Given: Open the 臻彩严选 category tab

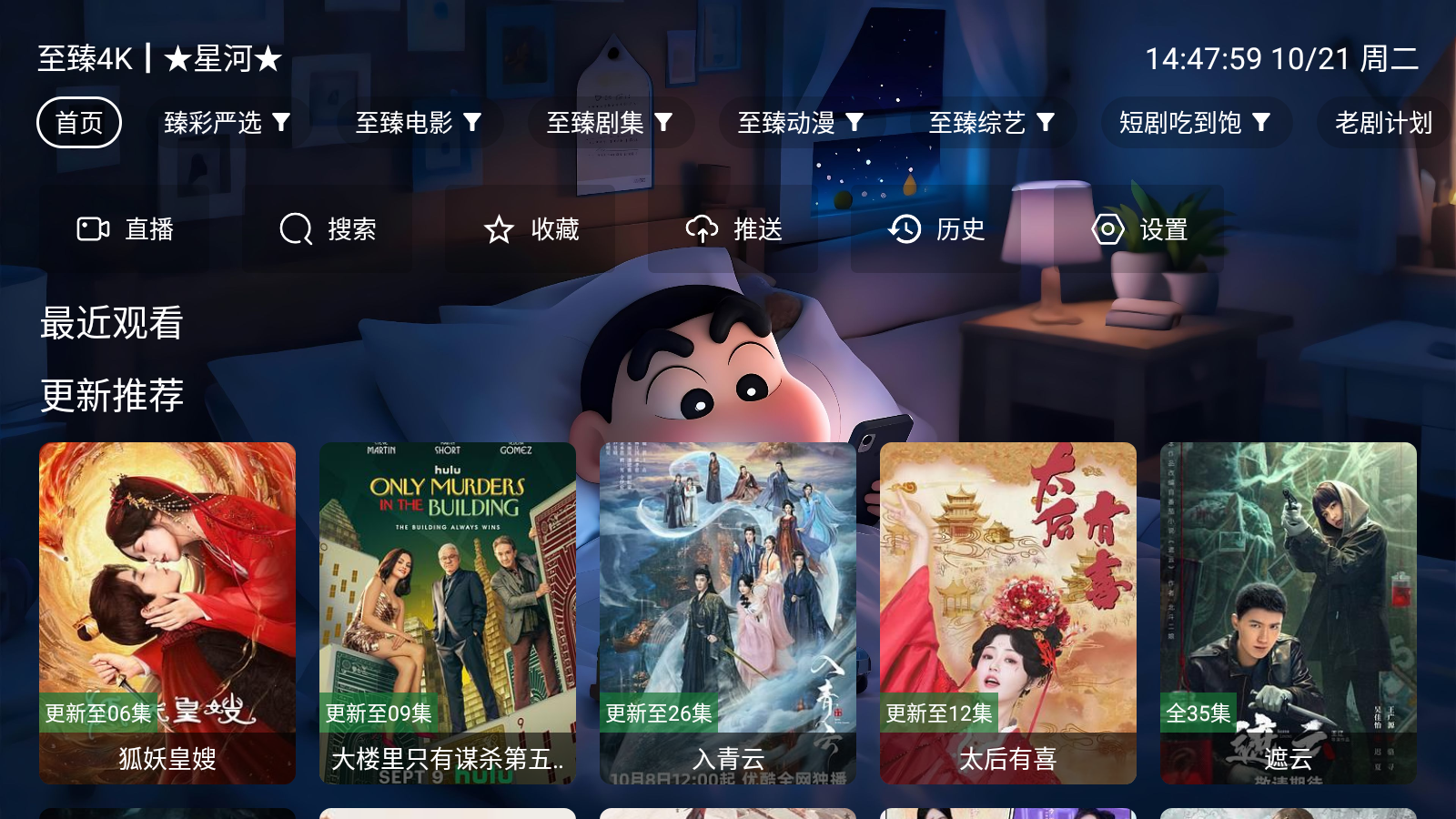Looking at the screenshot, I should click(227, 123).
